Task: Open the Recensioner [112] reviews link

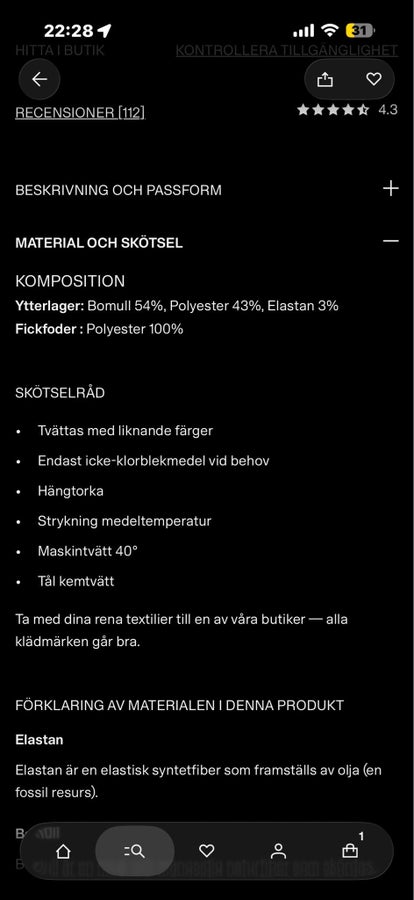Action: click(80, 112)
